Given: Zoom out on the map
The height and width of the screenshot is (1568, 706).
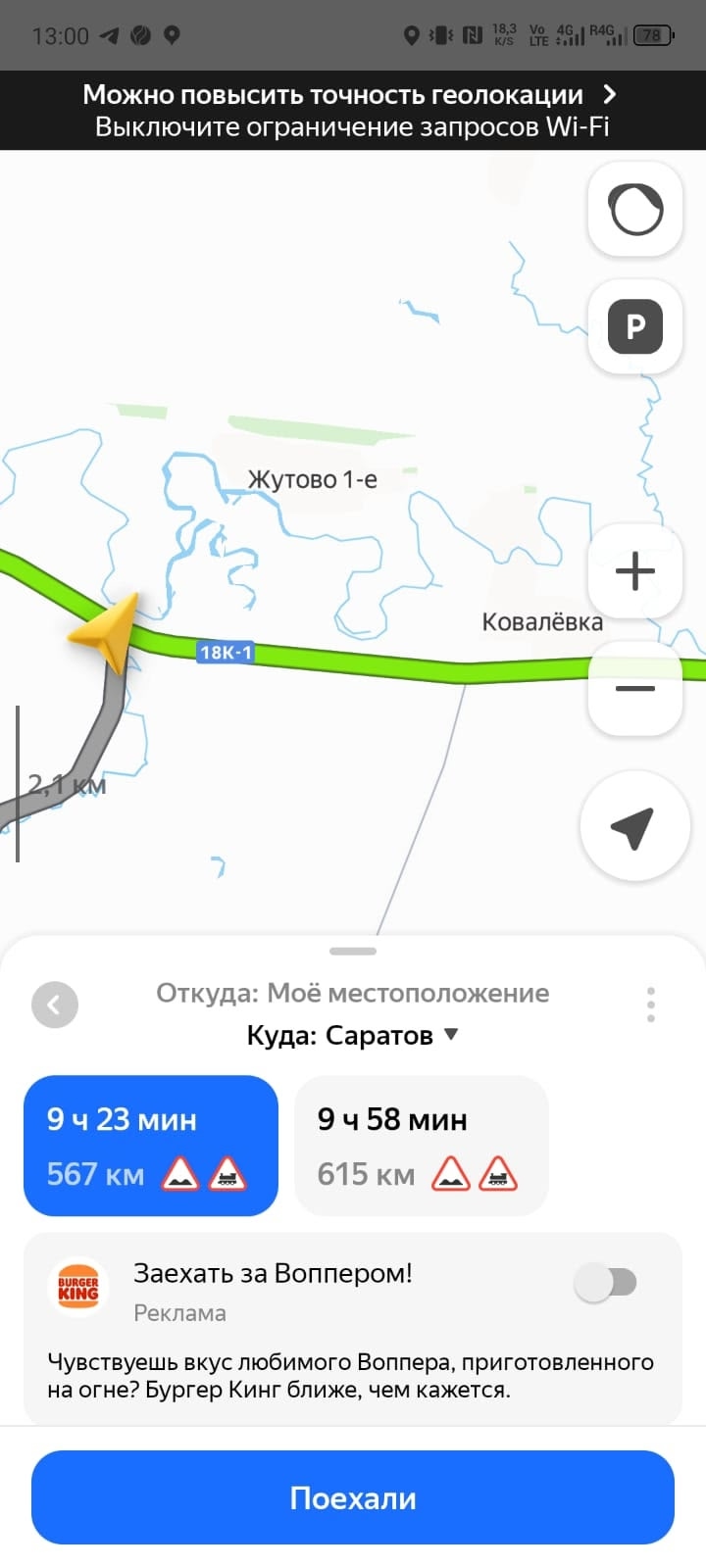Looking at the screenshot, I should (x=634, y=688).
